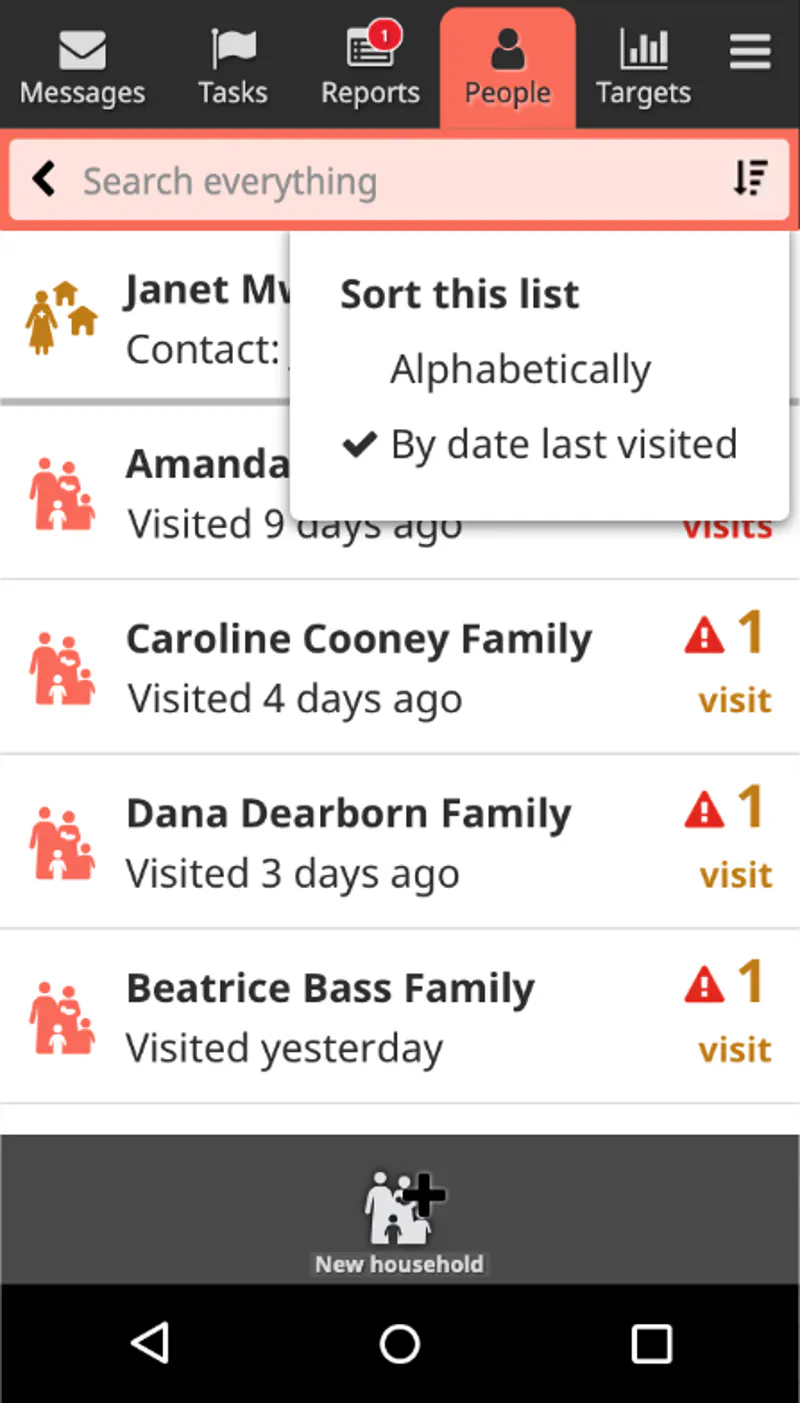Tap the system home button
This screenshot has height=1403, width=800.
click(400, 1344)
